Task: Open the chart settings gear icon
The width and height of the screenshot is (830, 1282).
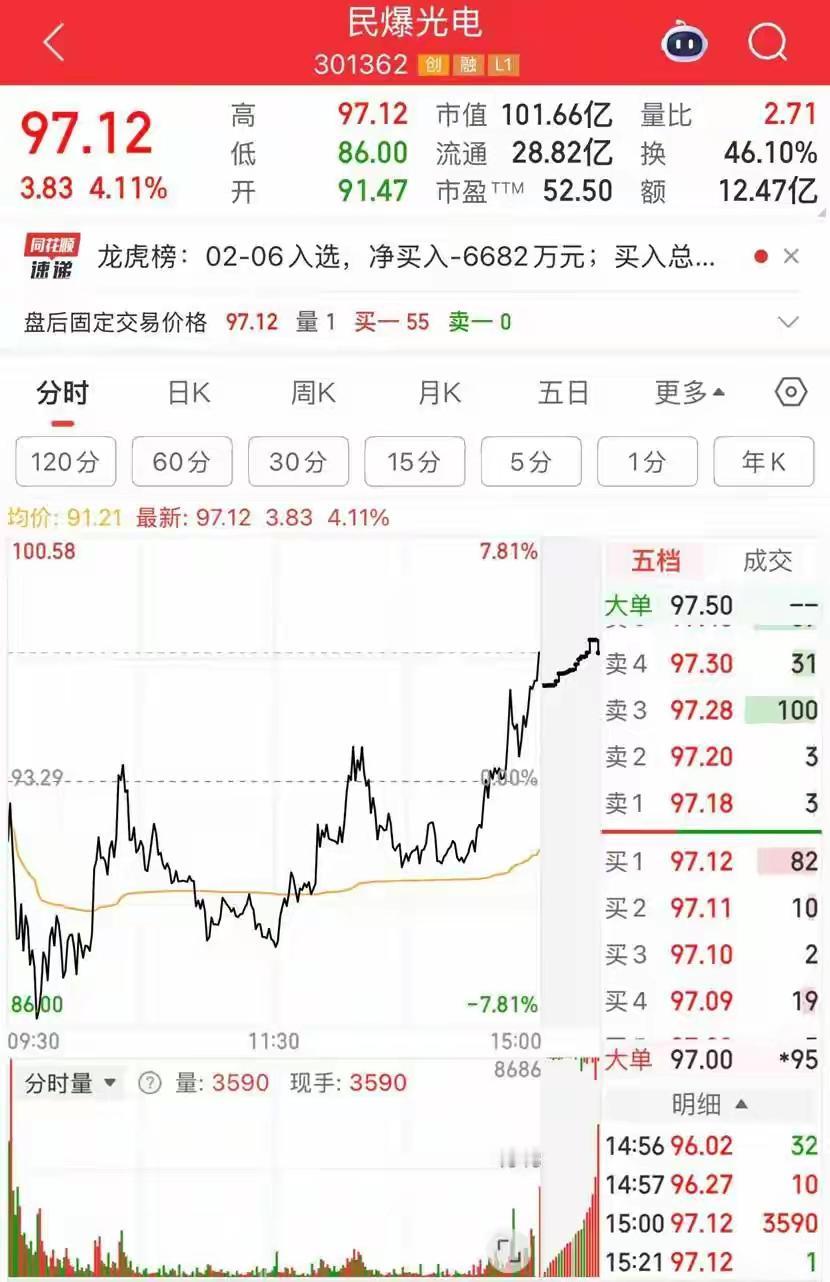Action: pos(789,392)
